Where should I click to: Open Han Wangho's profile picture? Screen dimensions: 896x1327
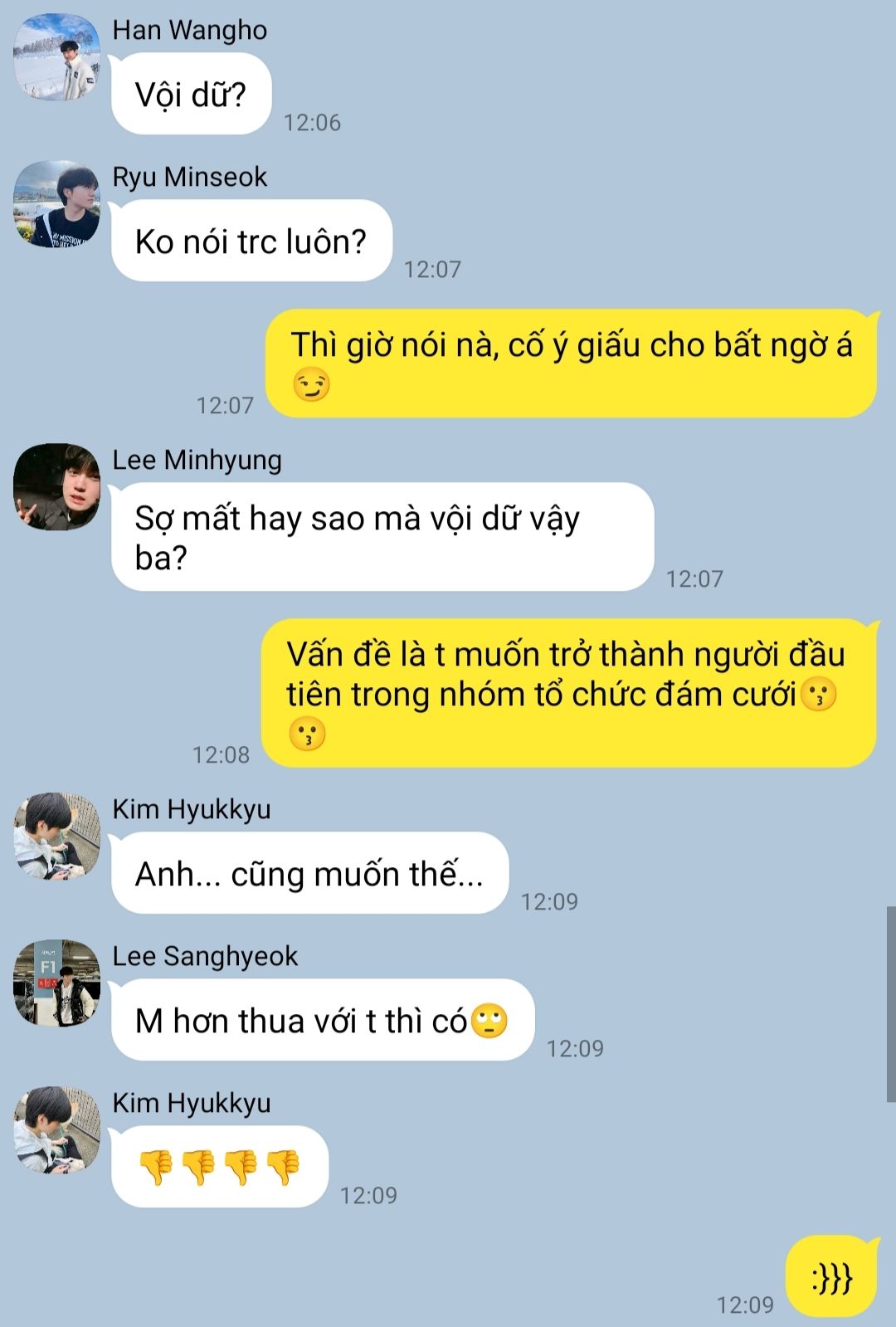click(x=56, y=56)
